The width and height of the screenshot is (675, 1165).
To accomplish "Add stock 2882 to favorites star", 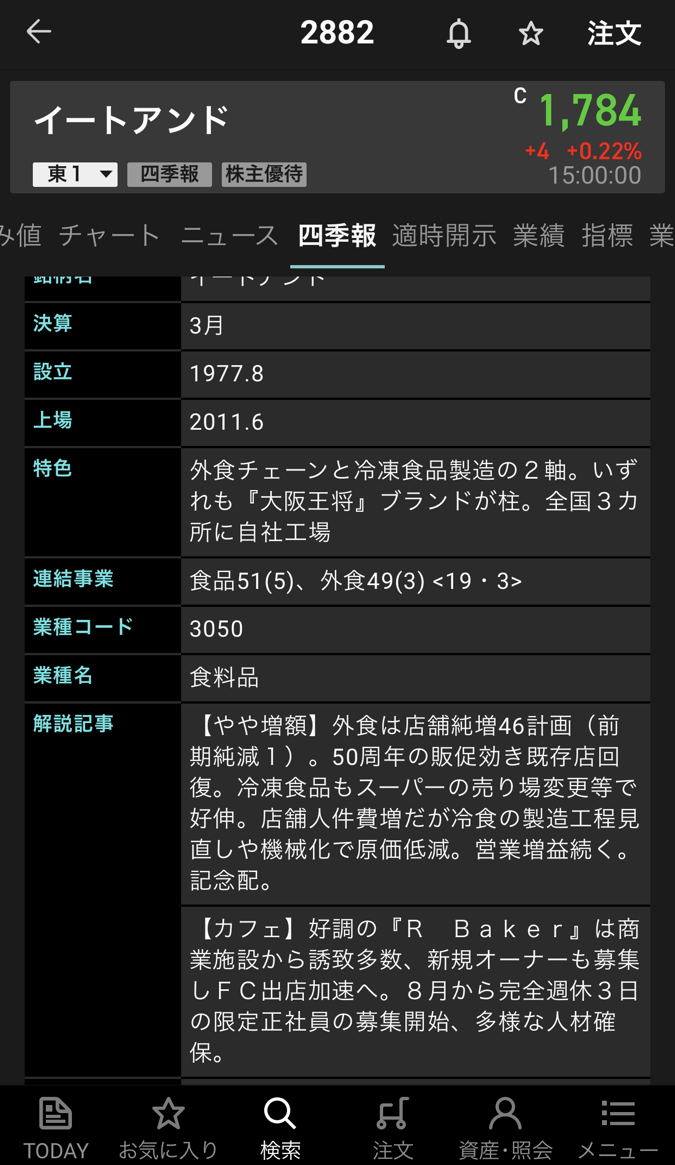I will (531, 34).
